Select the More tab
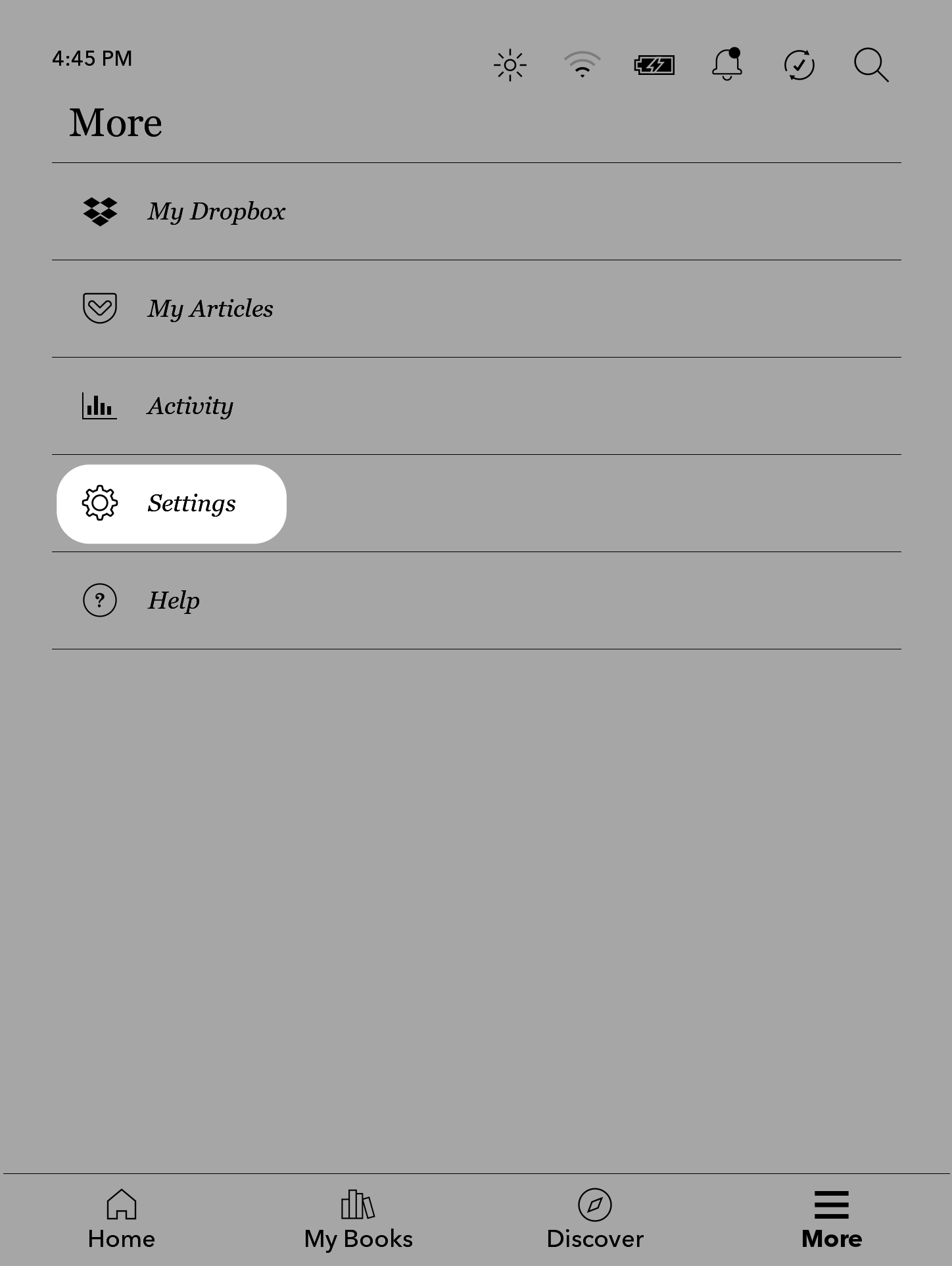952x1266 pixels. point(832,1219)
